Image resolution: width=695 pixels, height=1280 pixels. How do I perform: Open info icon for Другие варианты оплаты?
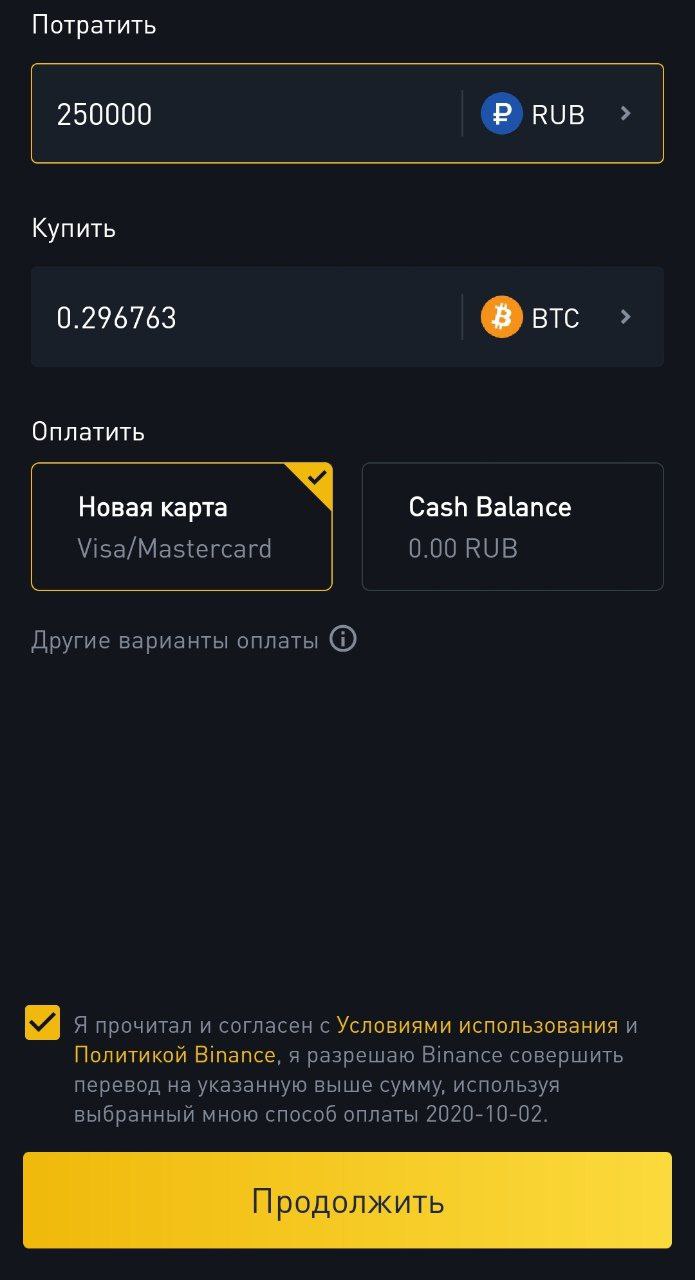[x=343, y=639]
